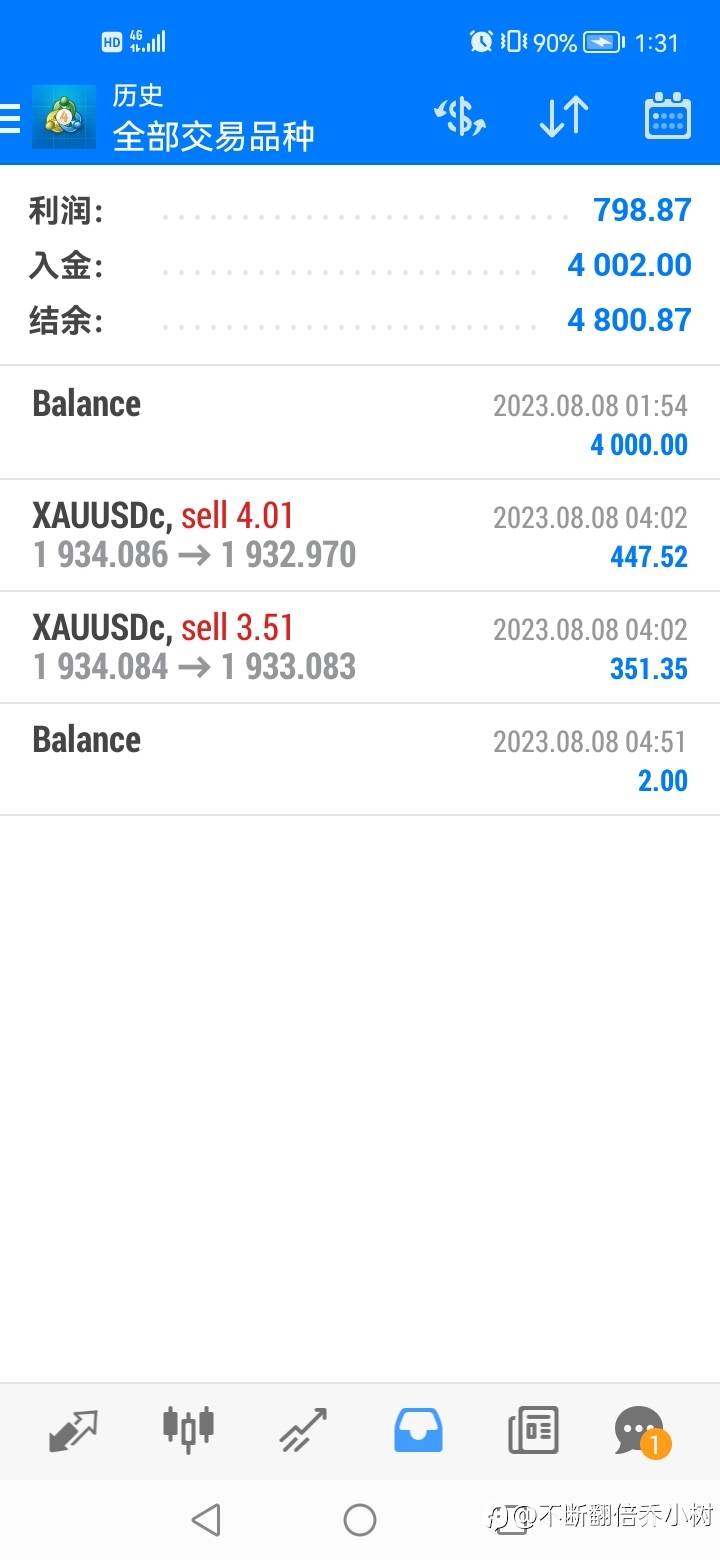Open the messages tab with badge
720x1560 pixels.
640,1431
